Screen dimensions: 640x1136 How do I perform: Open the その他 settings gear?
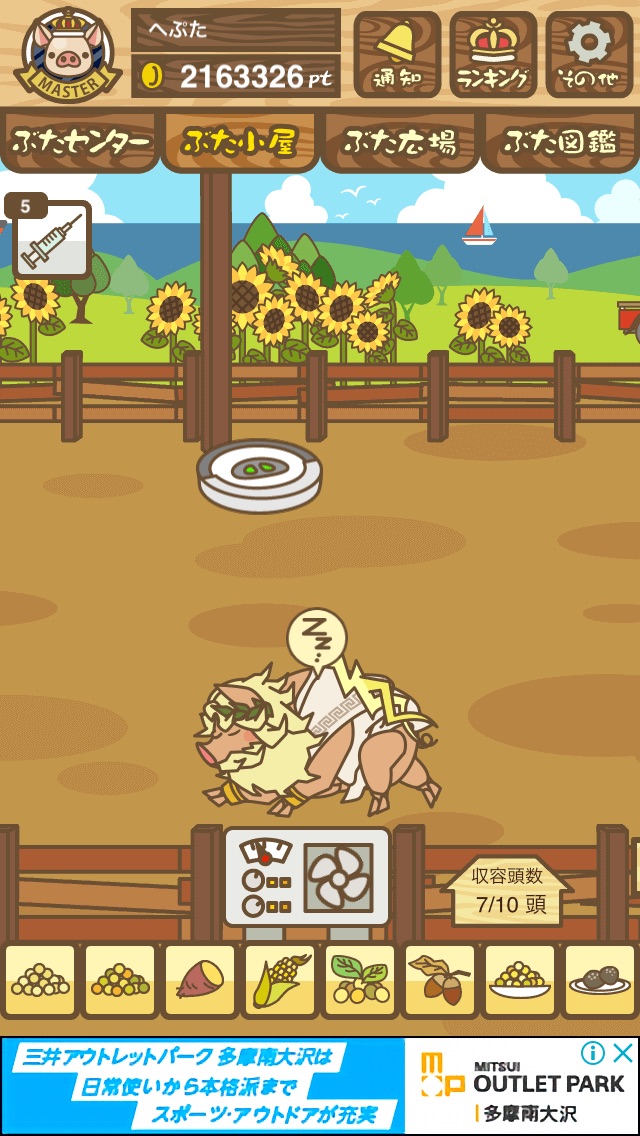point(589,54)
